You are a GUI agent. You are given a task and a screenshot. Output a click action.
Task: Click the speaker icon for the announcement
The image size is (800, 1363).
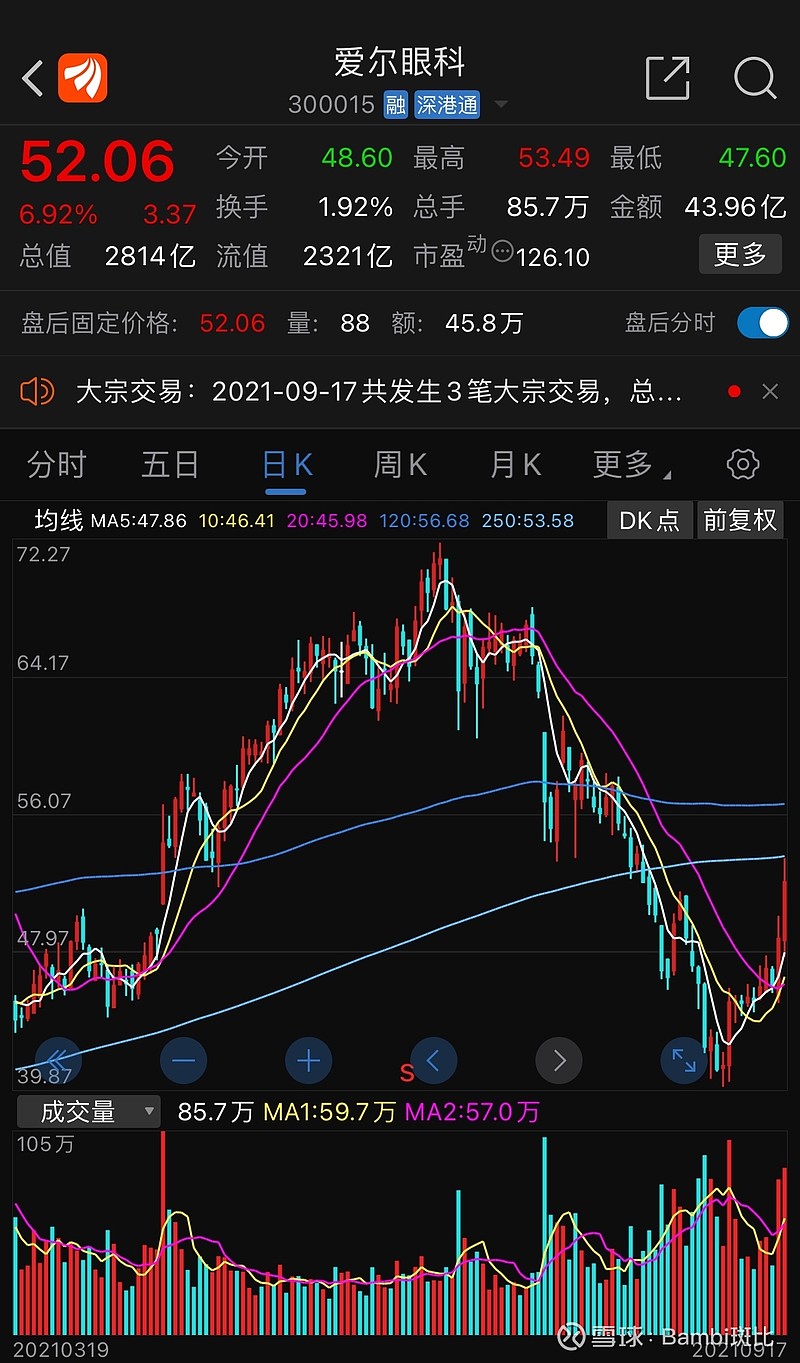pos(37,391)
